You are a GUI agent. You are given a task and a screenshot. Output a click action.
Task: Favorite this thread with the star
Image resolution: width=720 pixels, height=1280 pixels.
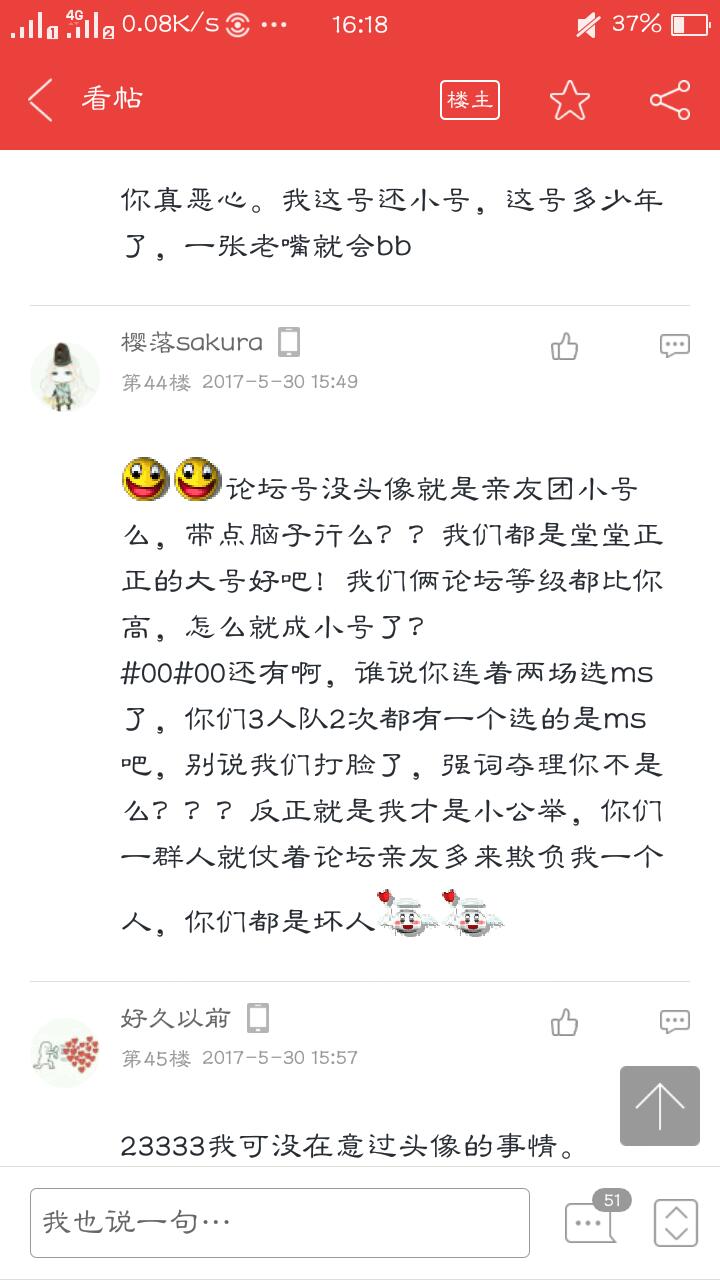[x=569, y=100]
